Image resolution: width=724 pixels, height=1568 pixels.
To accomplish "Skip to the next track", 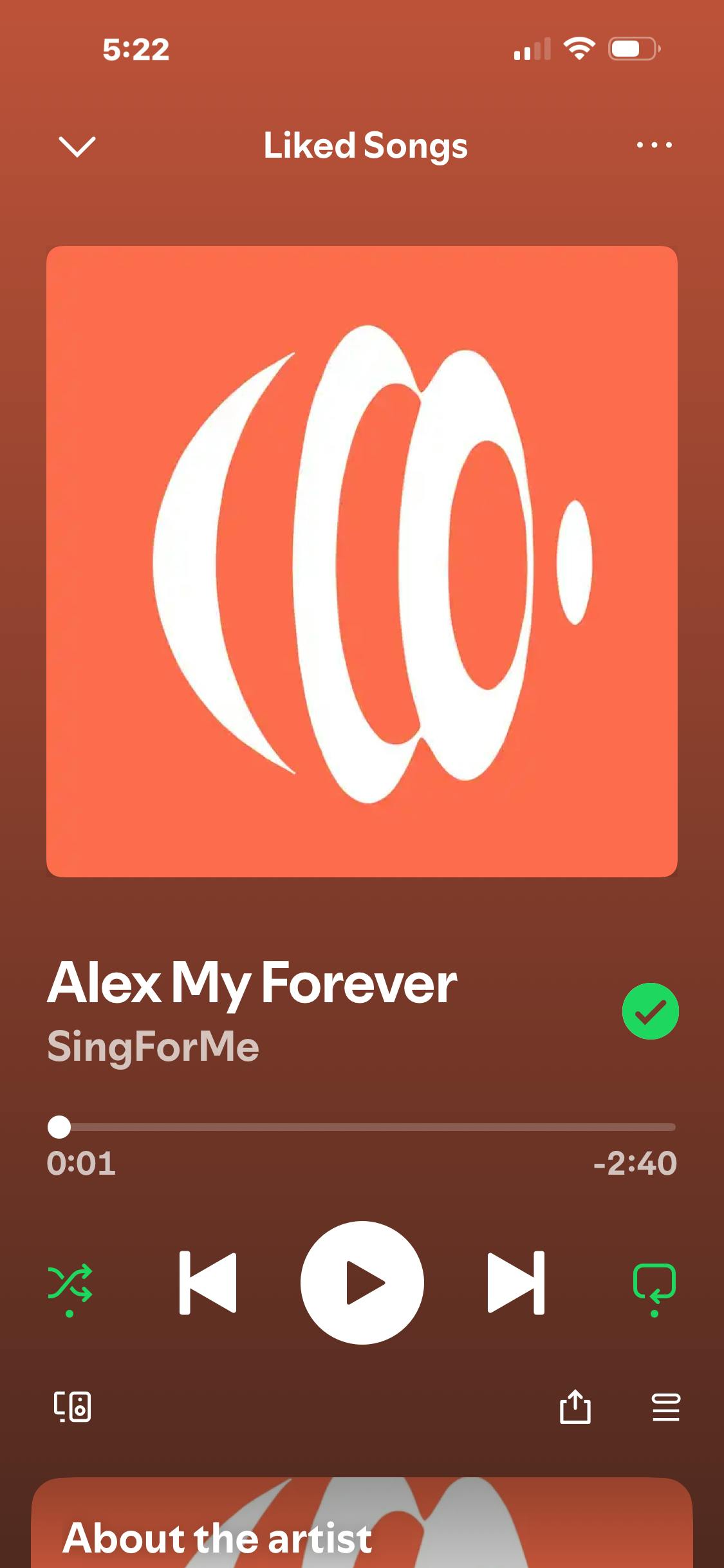I will click(516, 1282).
